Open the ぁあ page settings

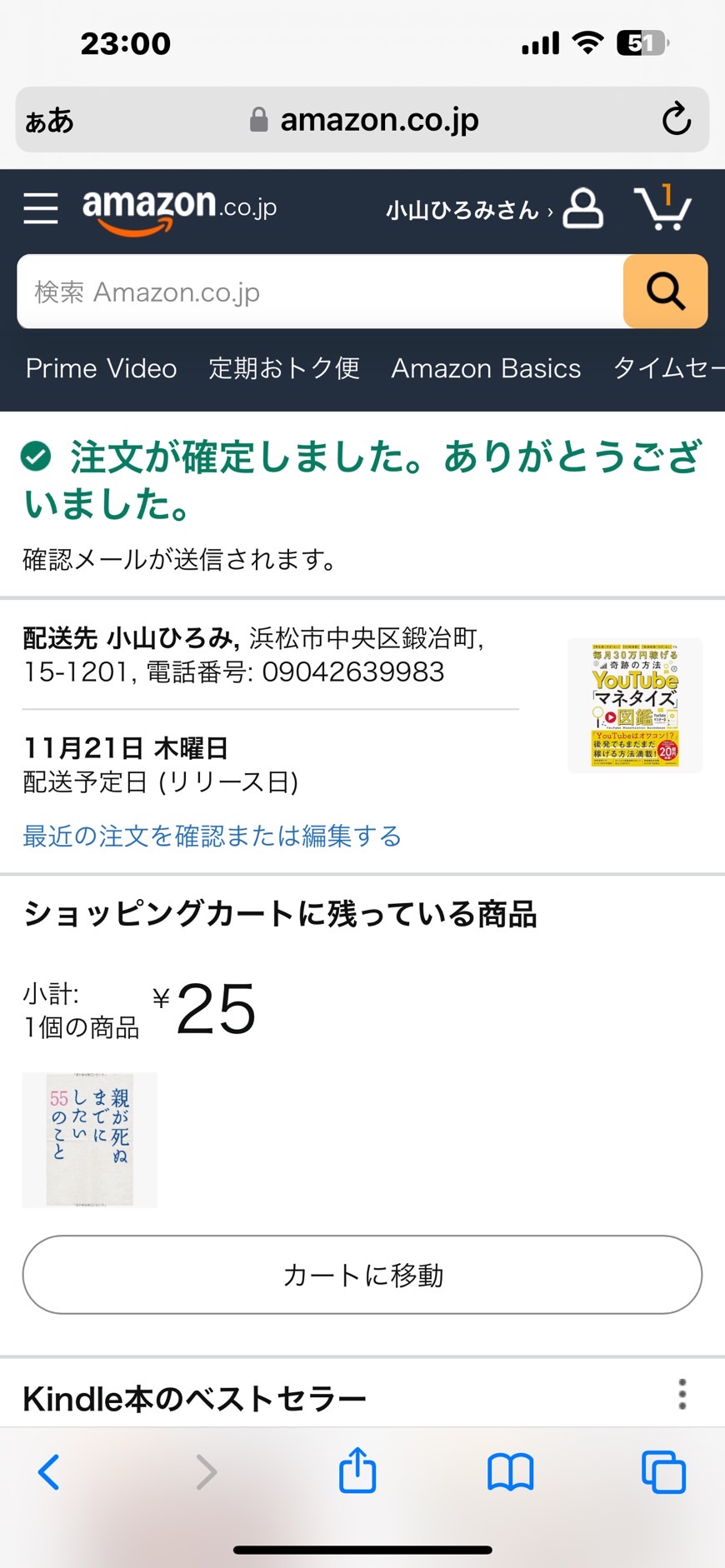point(49,121)
